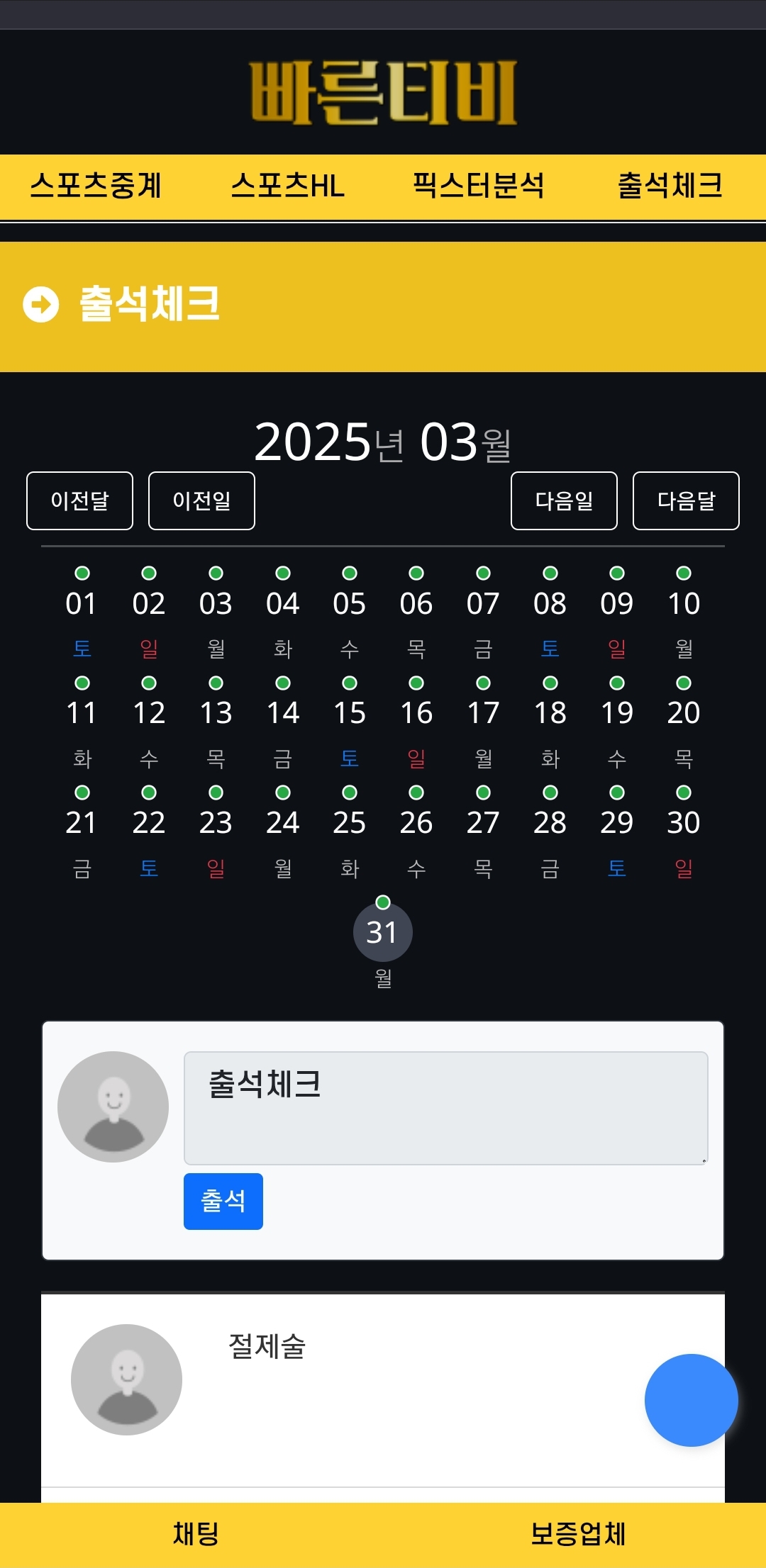766x1568 pixels.
Task: Select day 01 on the calendar
Action: tap(82, 604)
